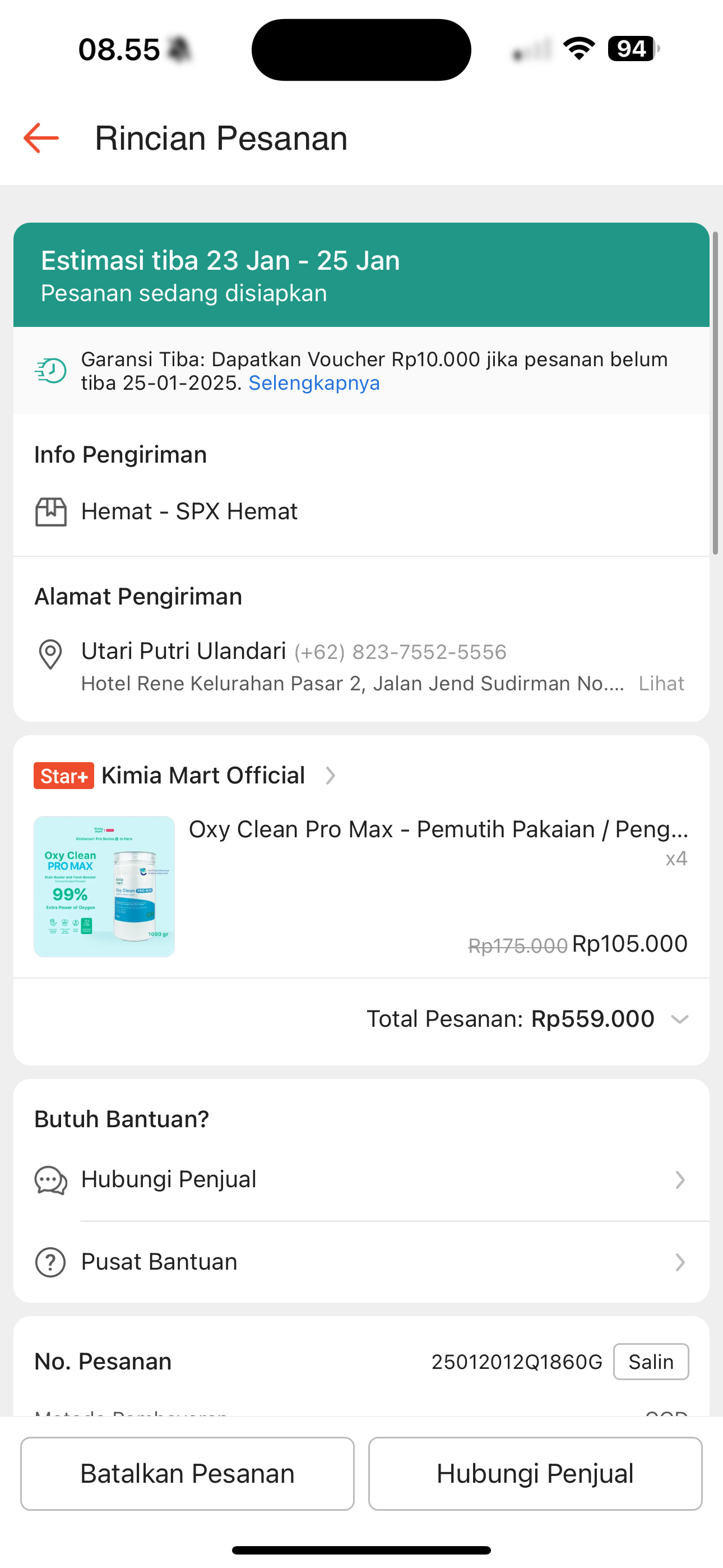Copy order number with Salin
Screen dimensions: 723x1568
pyautogui.click(x=651, y=1362)
